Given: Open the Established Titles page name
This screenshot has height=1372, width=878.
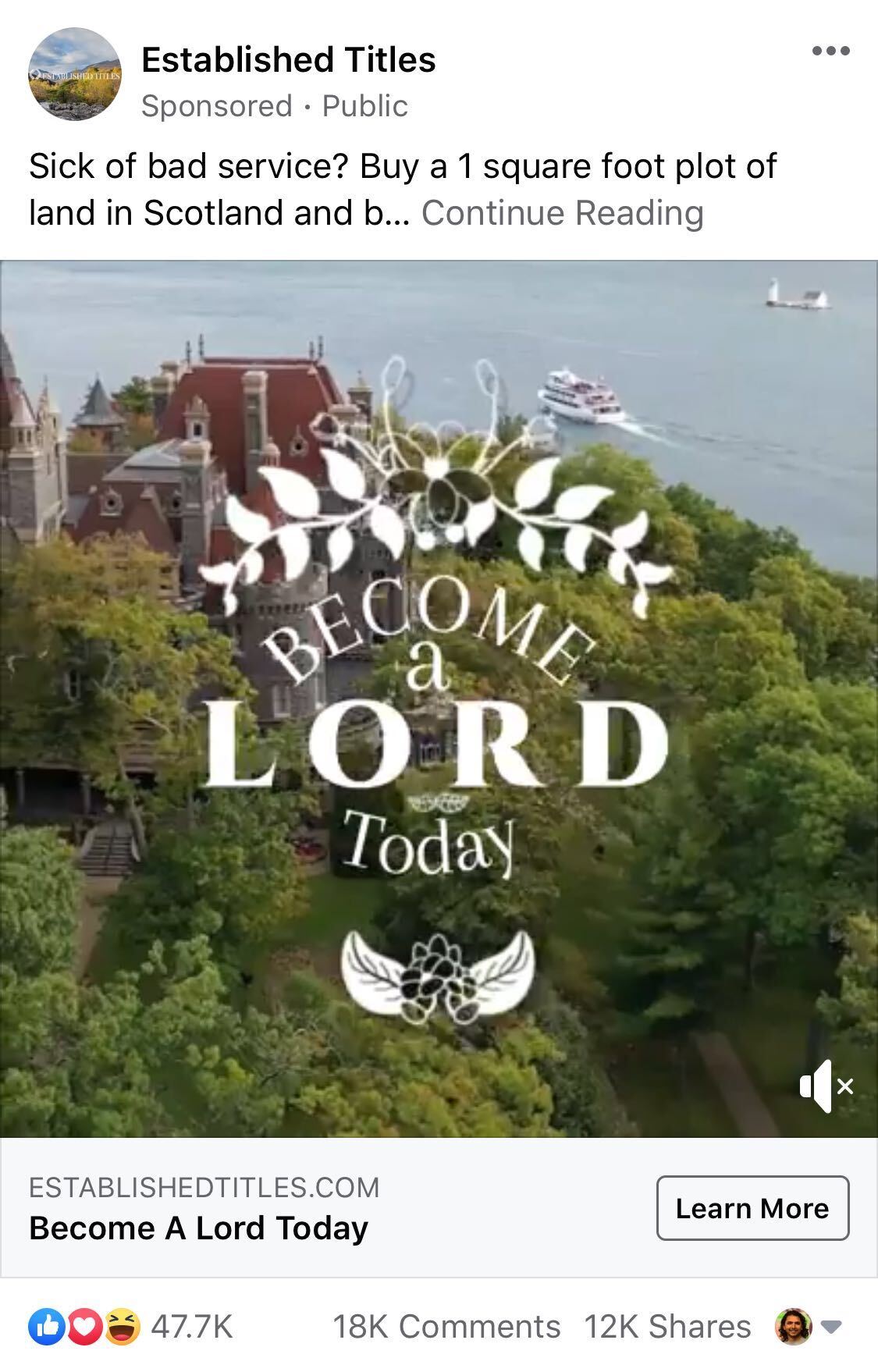Looking at the screenshot, I should [288, 60].
